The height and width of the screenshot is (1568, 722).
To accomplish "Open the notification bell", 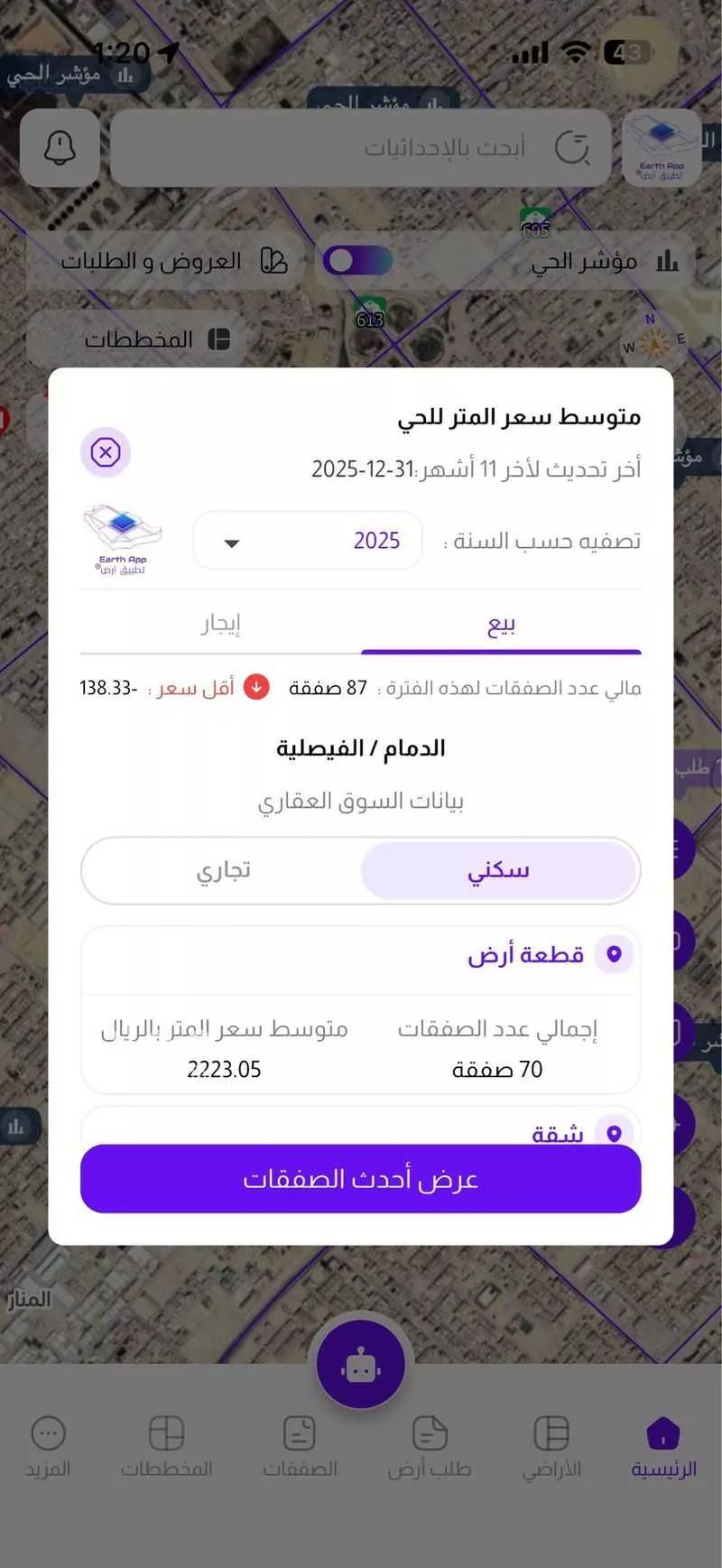I will tap(60, 148).
